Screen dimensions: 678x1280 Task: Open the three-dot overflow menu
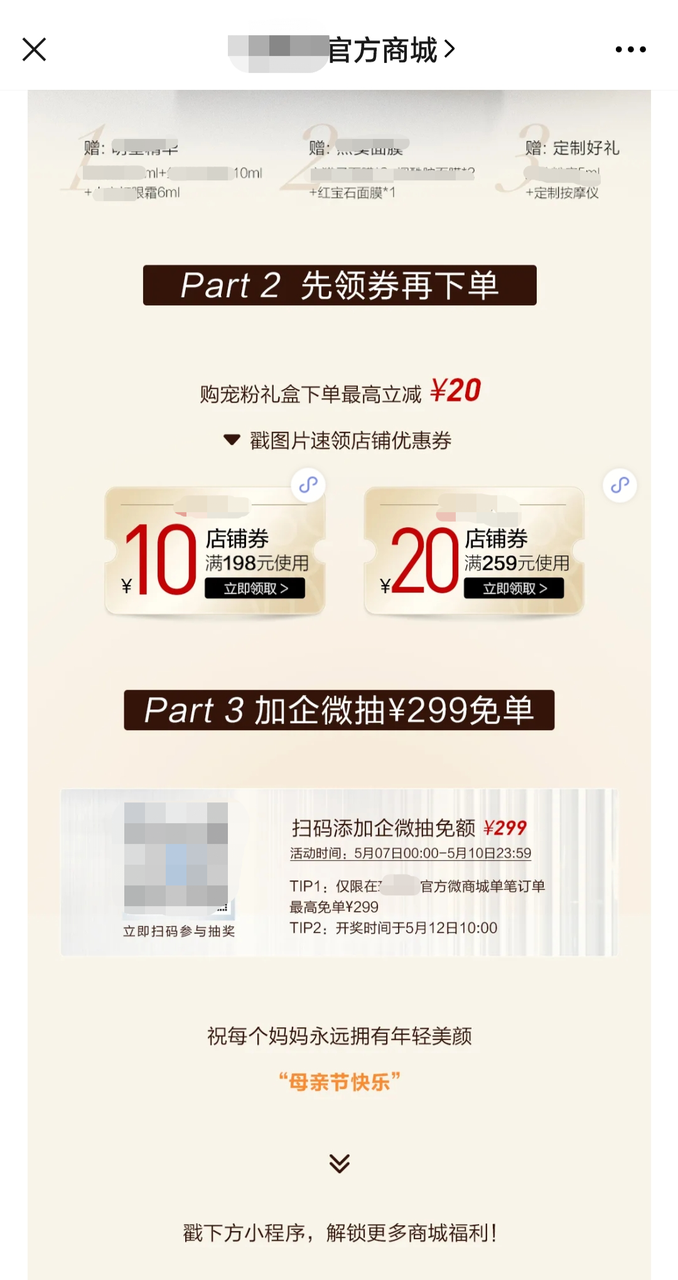(630, 50)
